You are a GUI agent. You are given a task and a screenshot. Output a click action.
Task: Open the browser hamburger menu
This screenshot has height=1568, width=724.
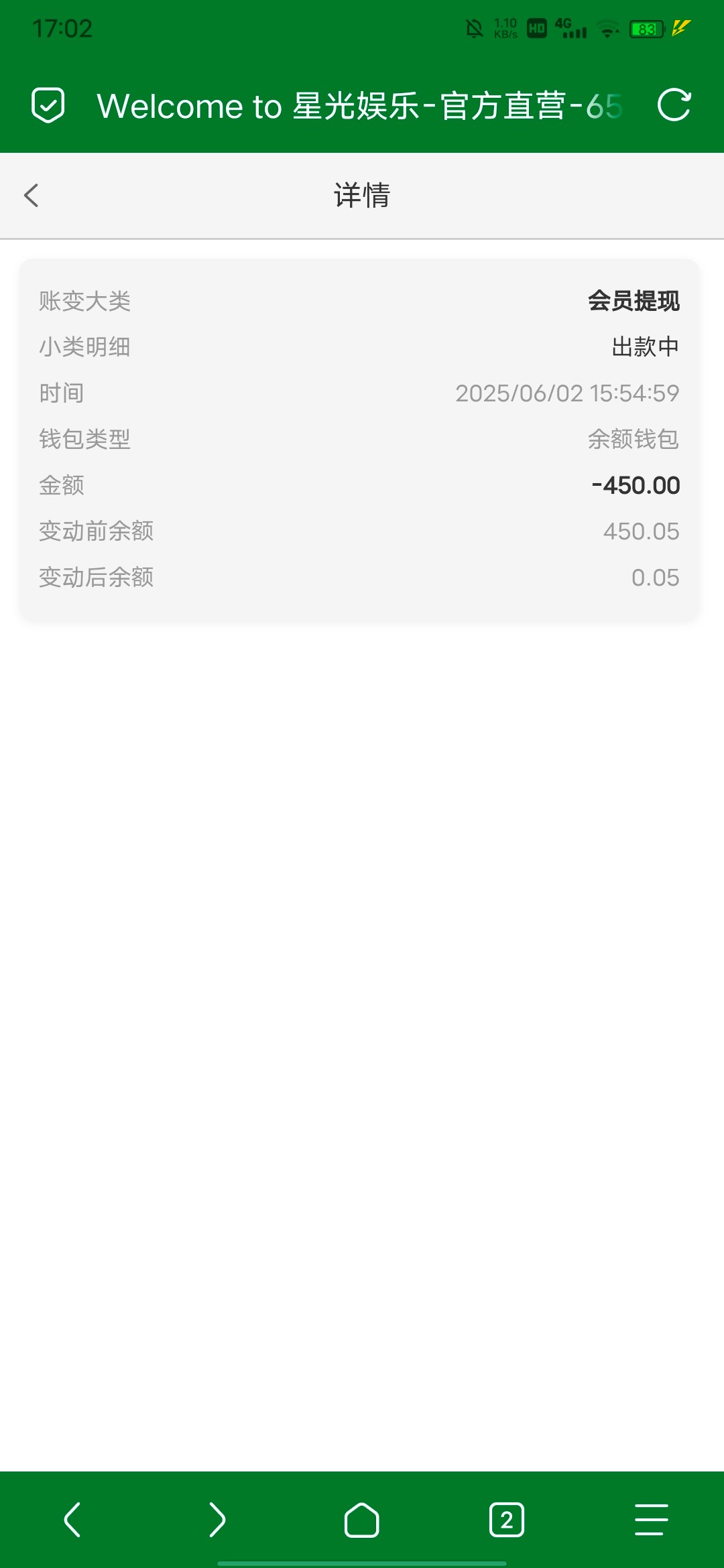(x=651, y=1519)
